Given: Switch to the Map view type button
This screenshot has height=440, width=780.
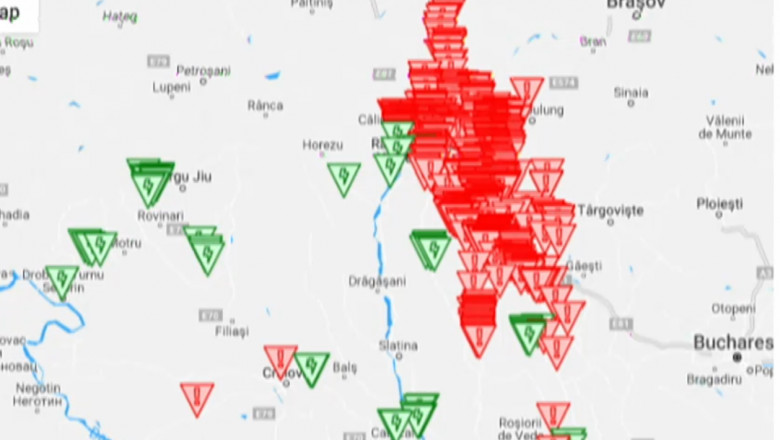Looking at the screenshot, I should pyautogui.click(x=14, y=13).
